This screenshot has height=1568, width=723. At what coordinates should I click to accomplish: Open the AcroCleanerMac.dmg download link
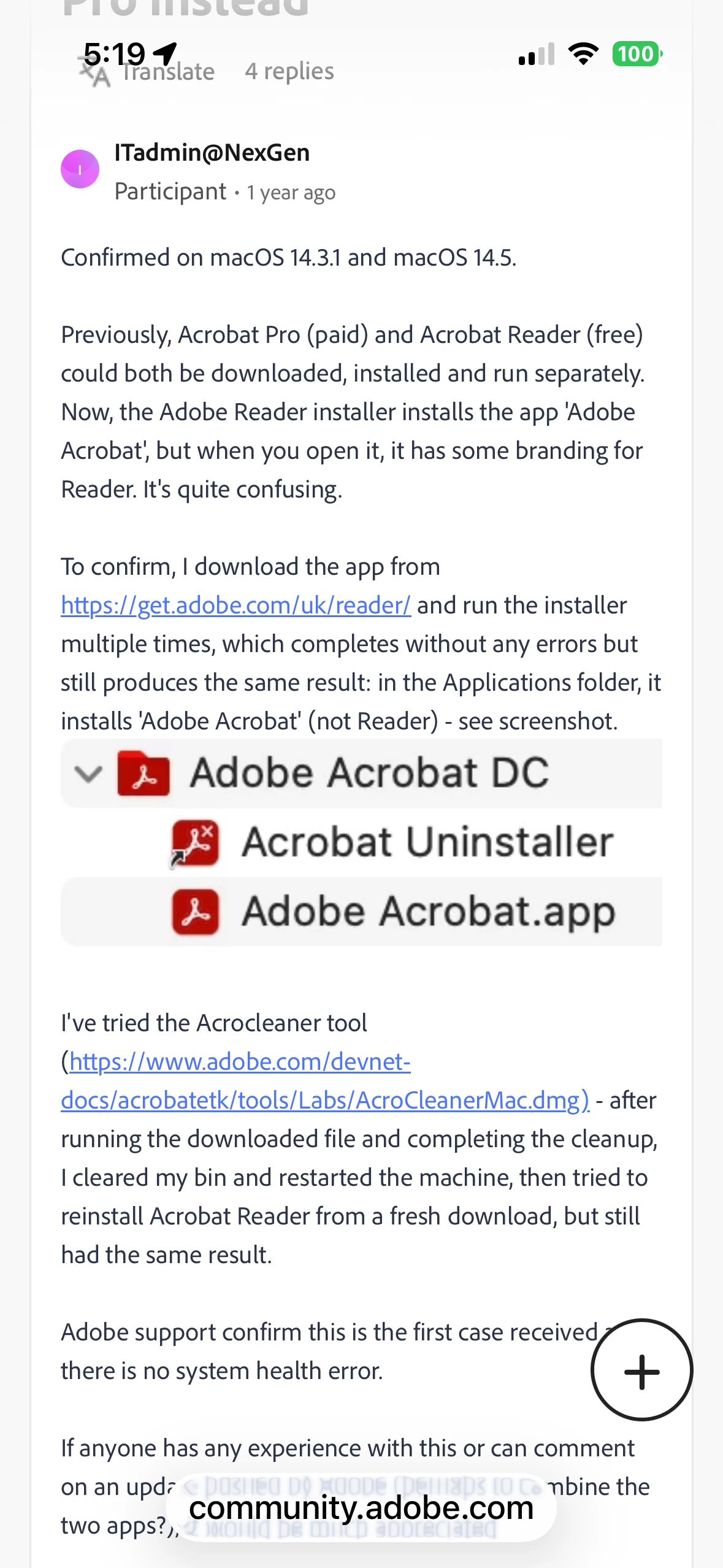(325, 1081)
